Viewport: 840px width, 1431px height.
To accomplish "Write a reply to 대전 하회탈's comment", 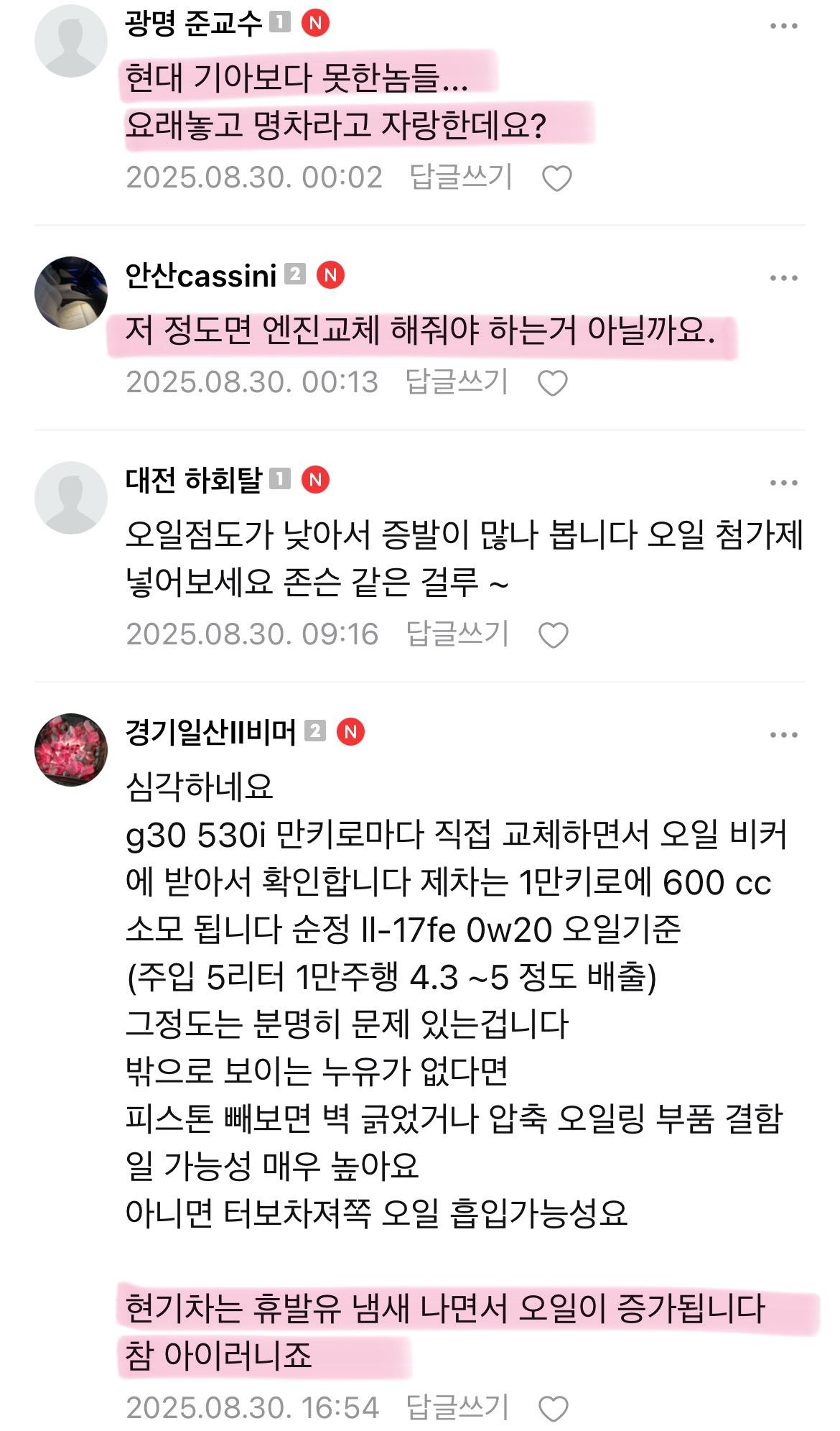I will pyautogui.click(x=457, y=634).
